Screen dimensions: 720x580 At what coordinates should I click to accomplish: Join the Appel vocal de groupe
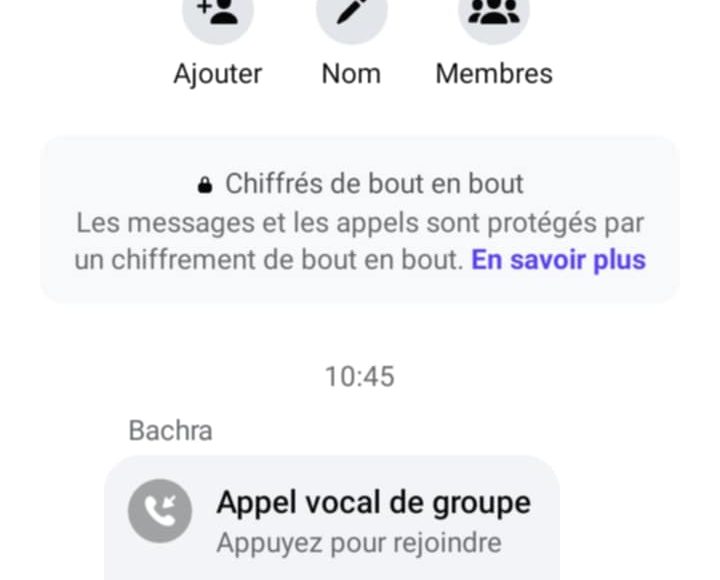click(x=332, y=520)
